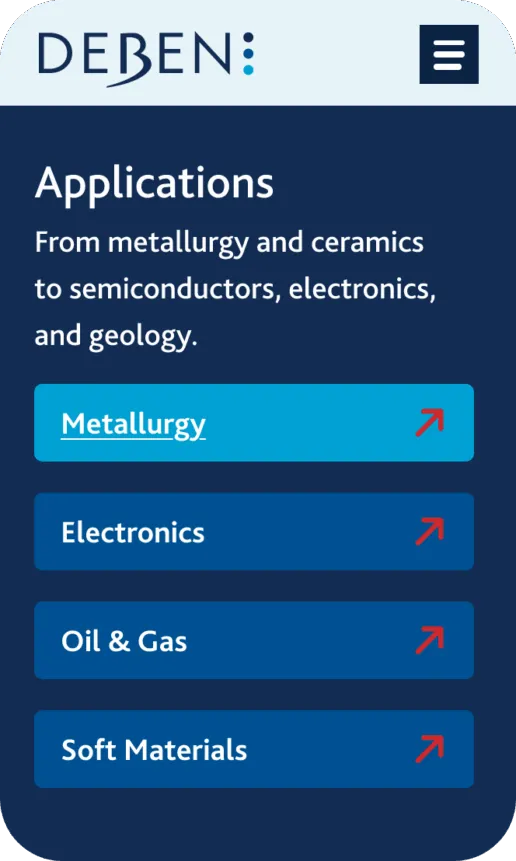The width and height of the screenshot is (516, 861).
Task: Tap the Deben logo to go home
Action: click(146, 58)
